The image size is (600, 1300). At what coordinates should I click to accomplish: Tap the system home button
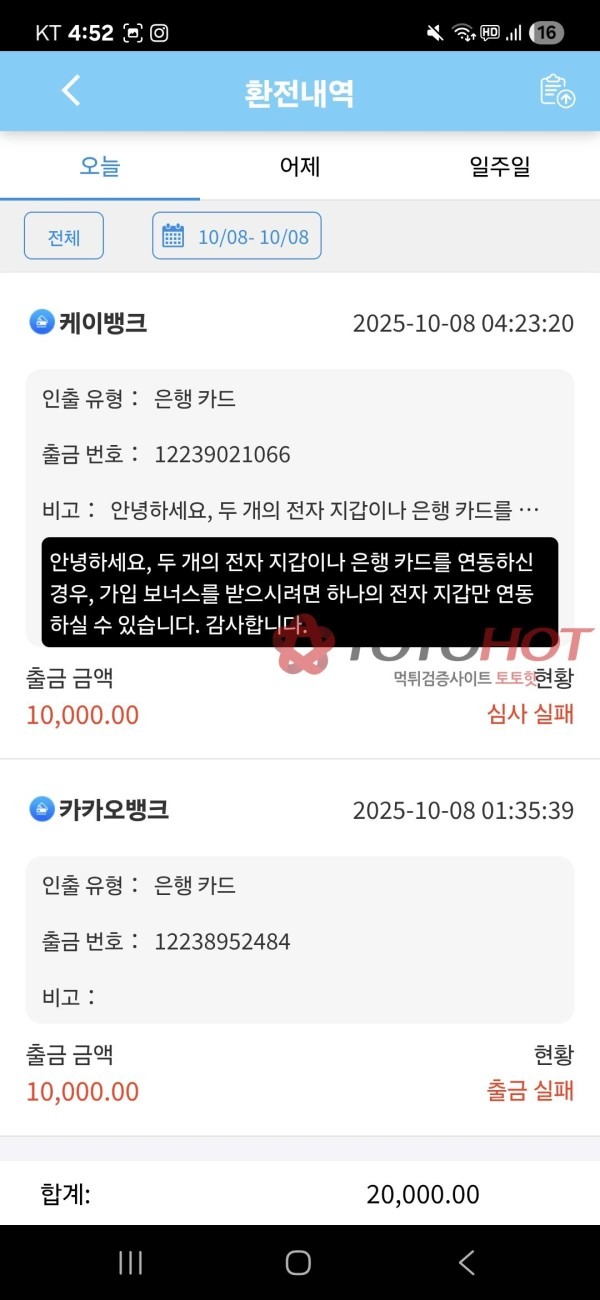pyautogui.click(x=298, y=1262)
